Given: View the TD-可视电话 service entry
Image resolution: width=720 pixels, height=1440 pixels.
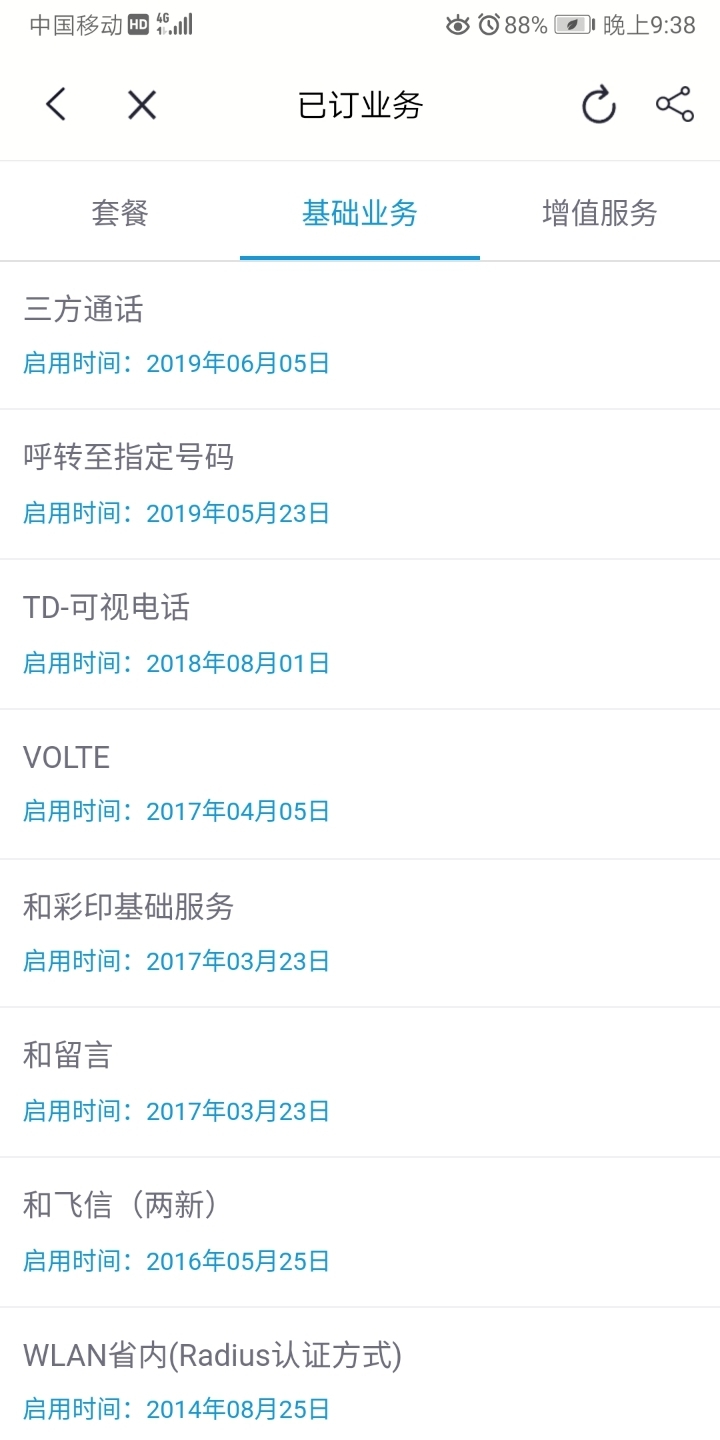Looking at the screenshot, I should pyautogui.click(x=360, y=634).
